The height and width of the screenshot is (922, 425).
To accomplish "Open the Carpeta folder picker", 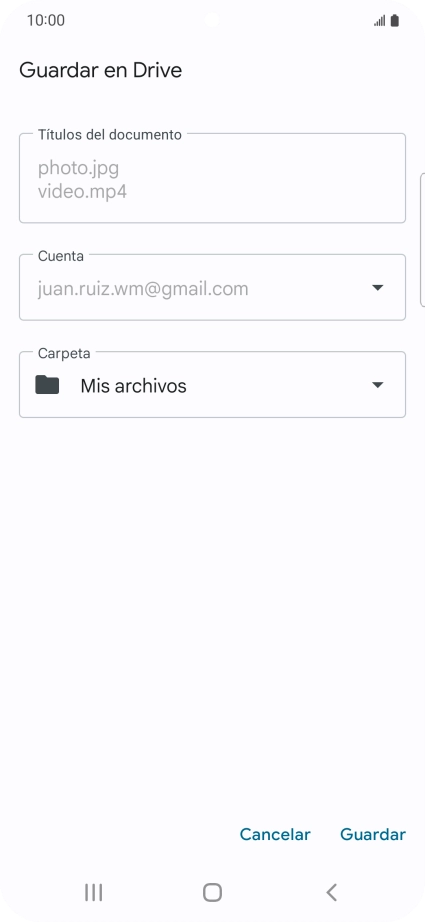I will [x=212, y=385].
